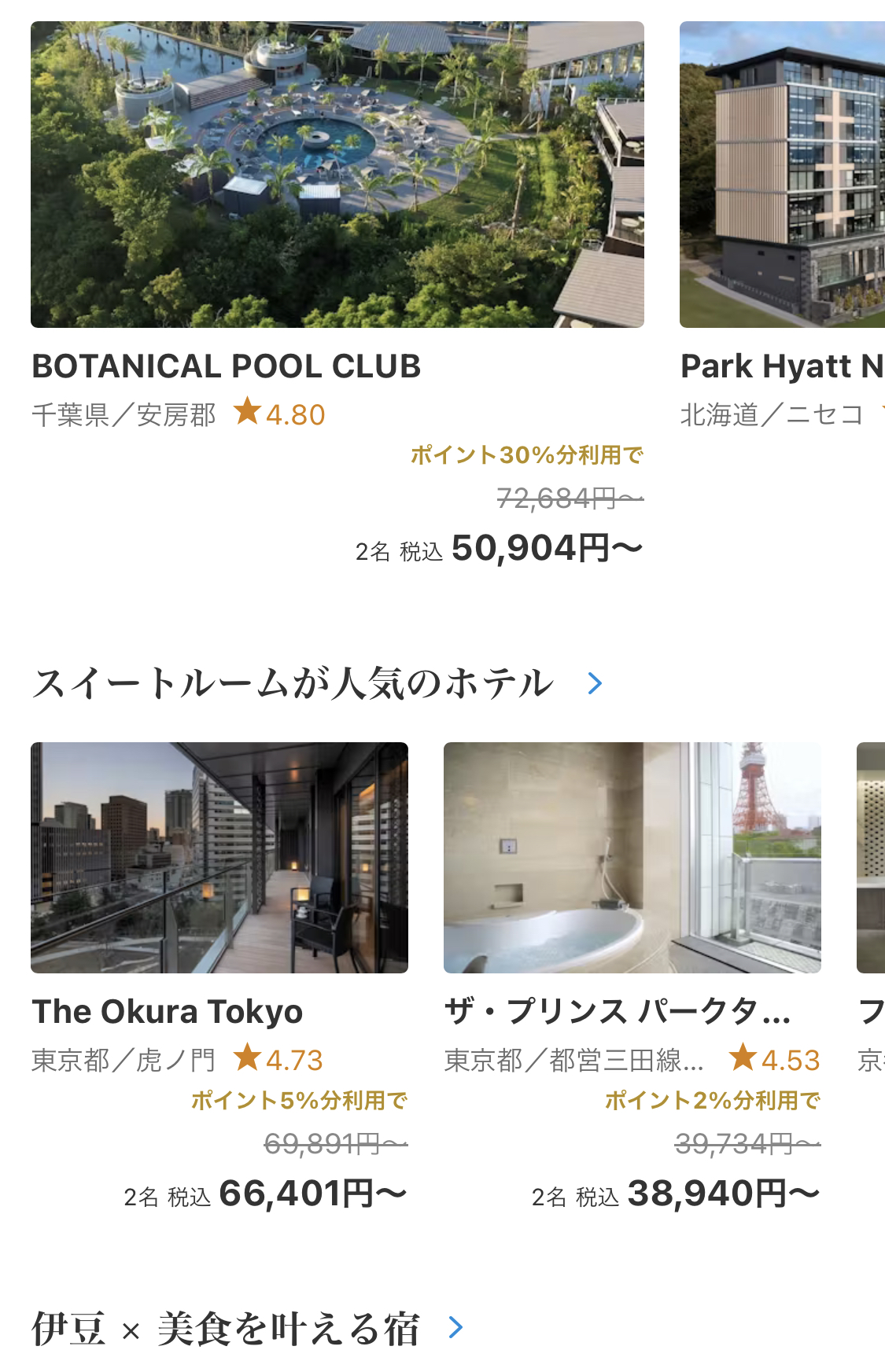Open the スイートルームが人気のホテル section
The height and width of the screenshot is (1372, 885).
click(596, 683)
